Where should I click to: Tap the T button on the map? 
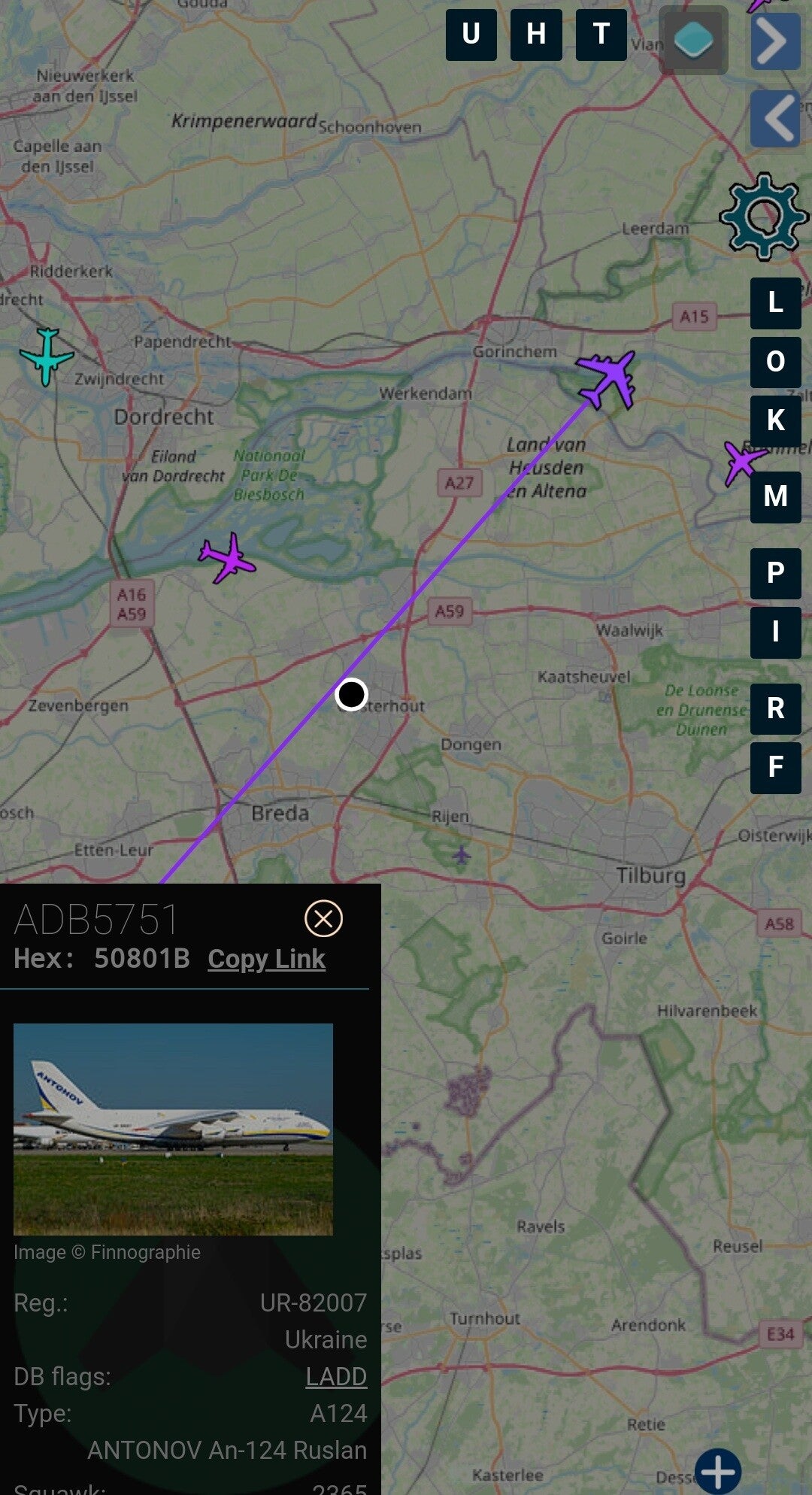[601, 35]
